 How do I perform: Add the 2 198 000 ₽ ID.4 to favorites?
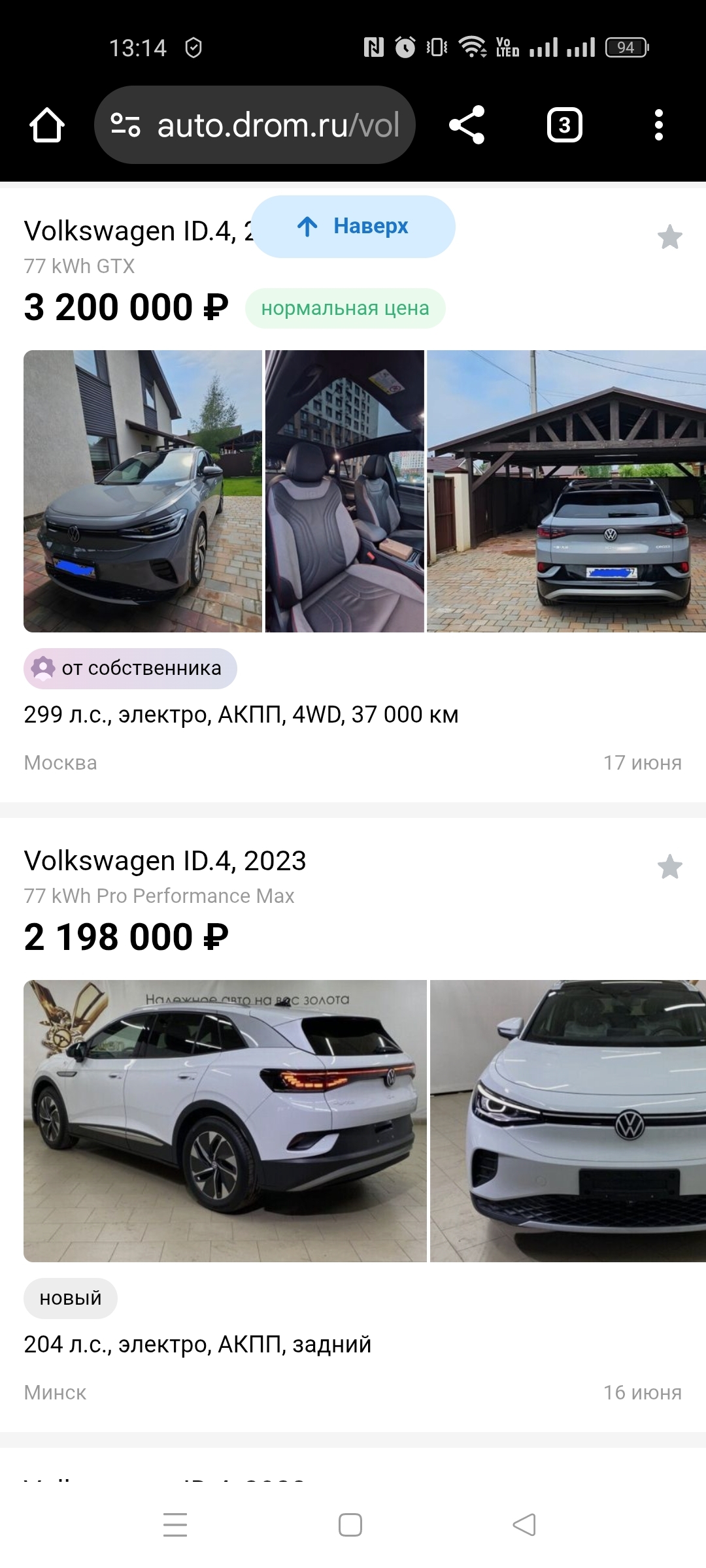(x=669, y=867)
